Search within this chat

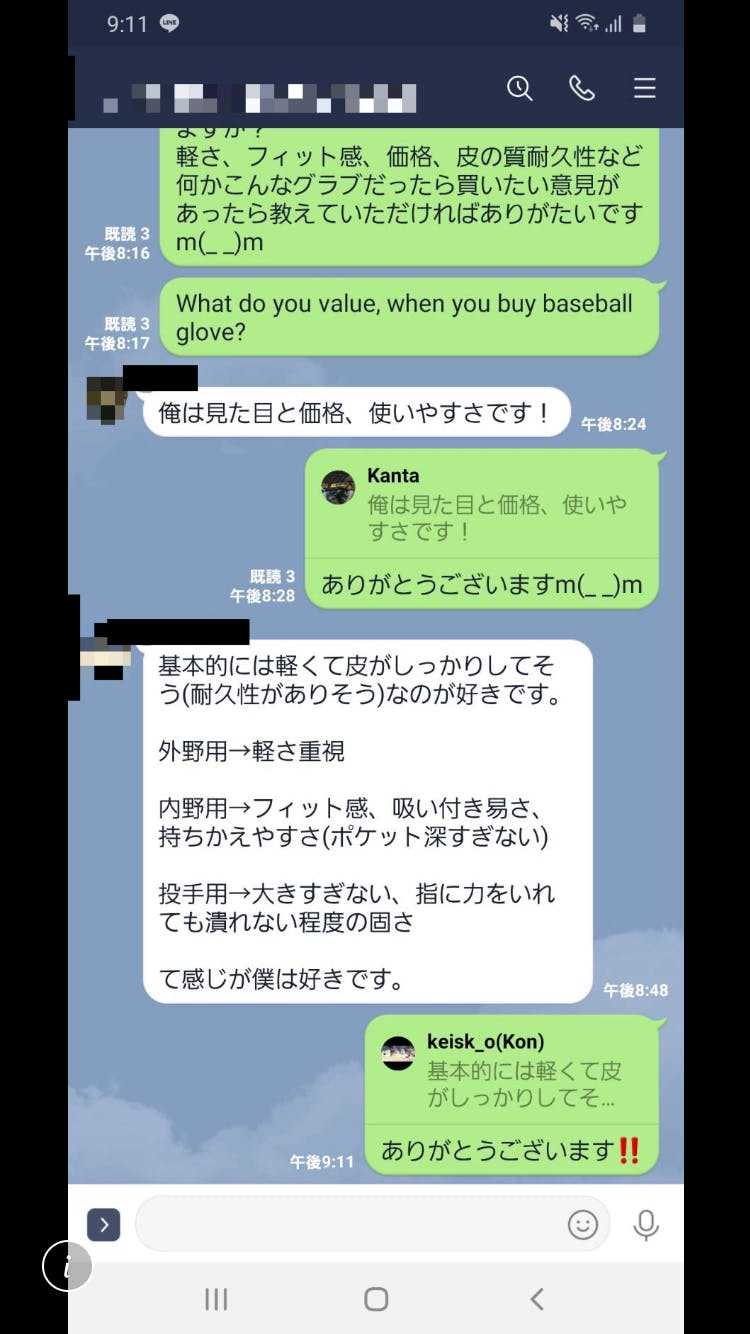[x=519, y=88]
